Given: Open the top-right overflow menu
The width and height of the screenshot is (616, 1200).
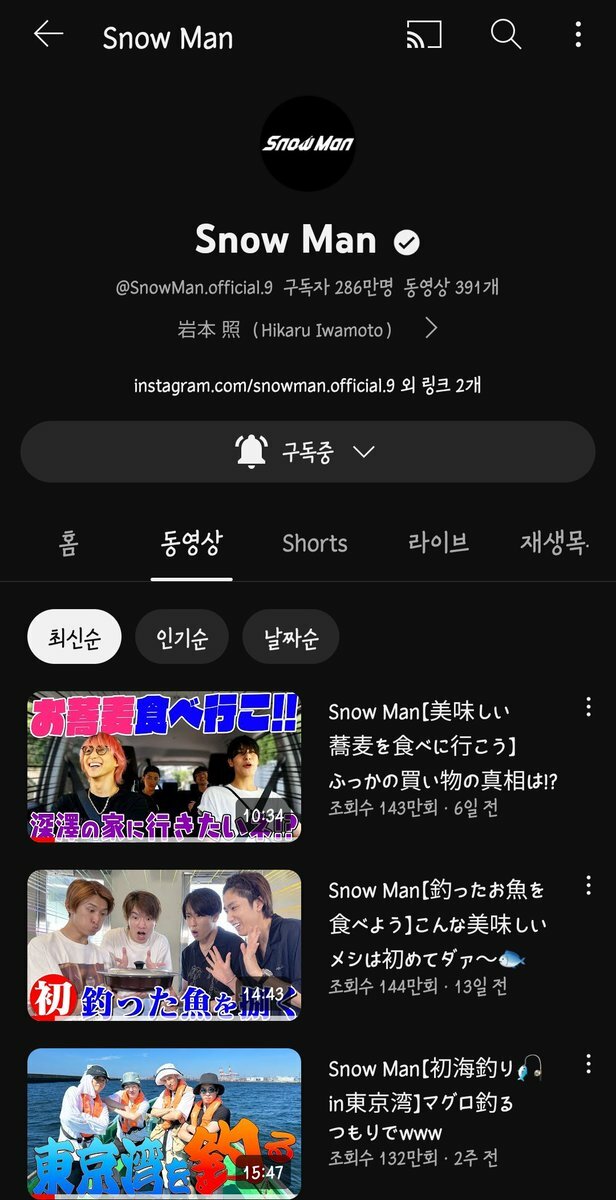Looking at the screenshot, I should (x=578, y=36).
